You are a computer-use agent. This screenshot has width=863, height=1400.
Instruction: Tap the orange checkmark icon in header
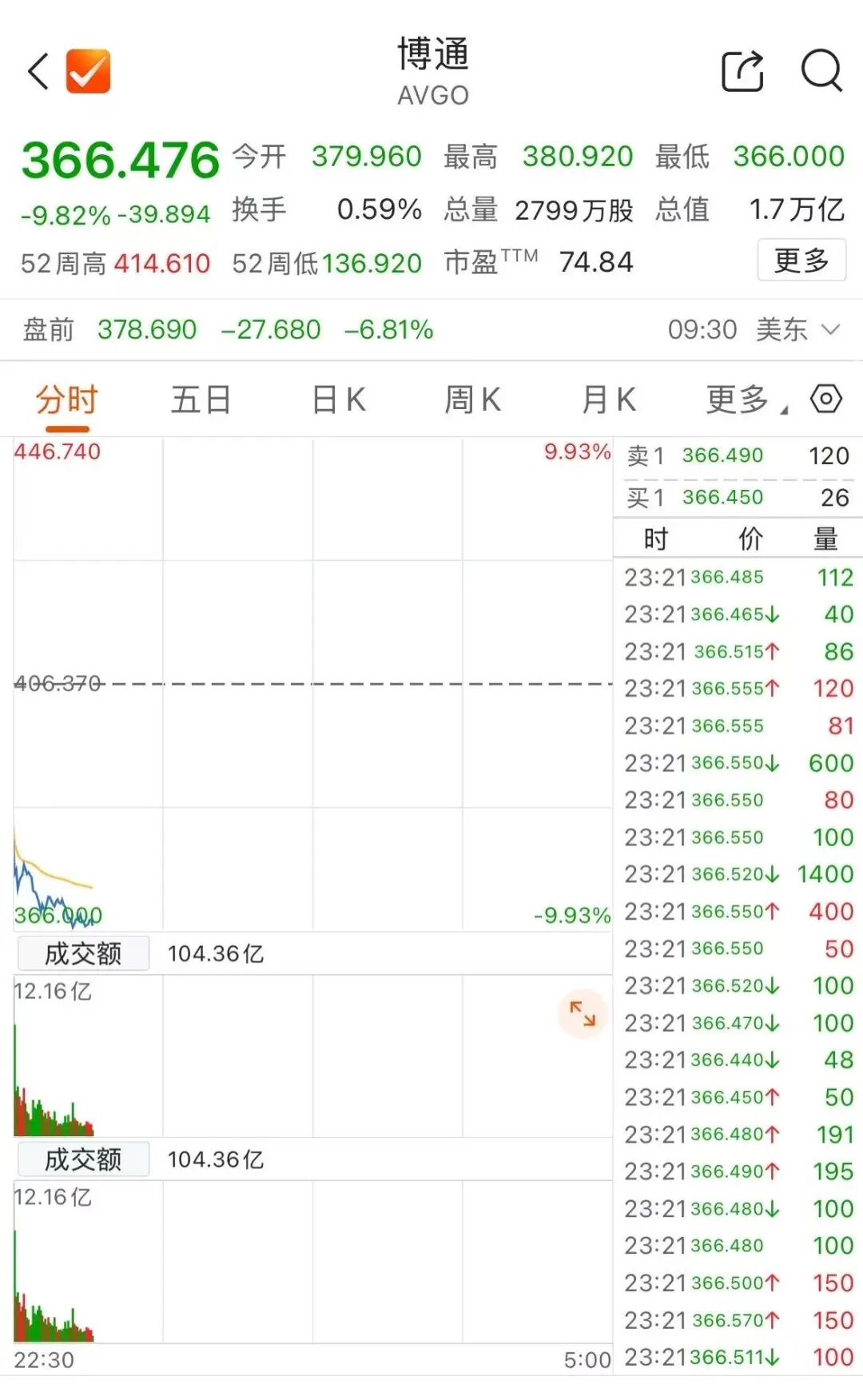(88, 72)
